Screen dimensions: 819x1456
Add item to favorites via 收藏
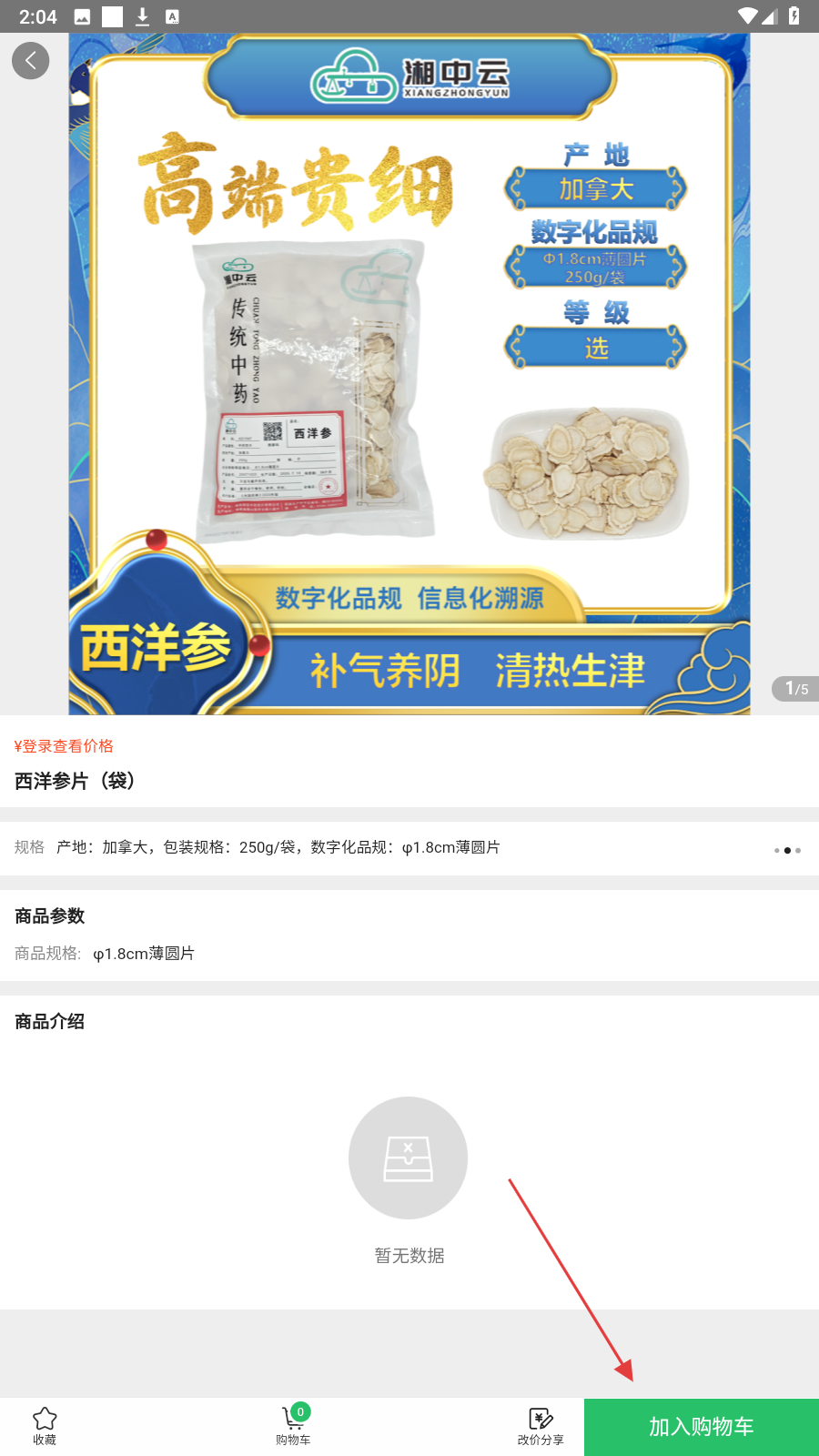click(x=45, y=1425)
